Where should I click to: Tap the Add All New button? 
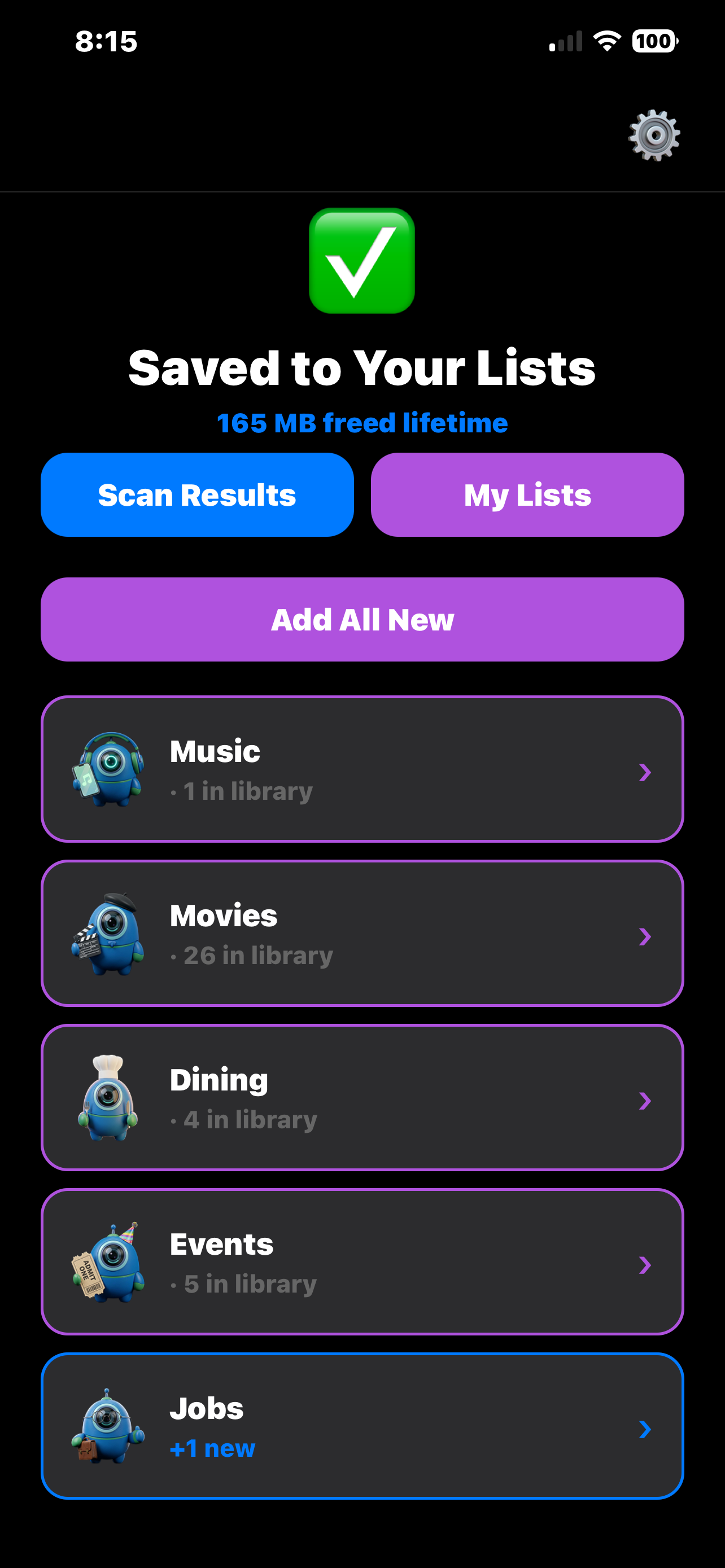[x=362, y=619]
